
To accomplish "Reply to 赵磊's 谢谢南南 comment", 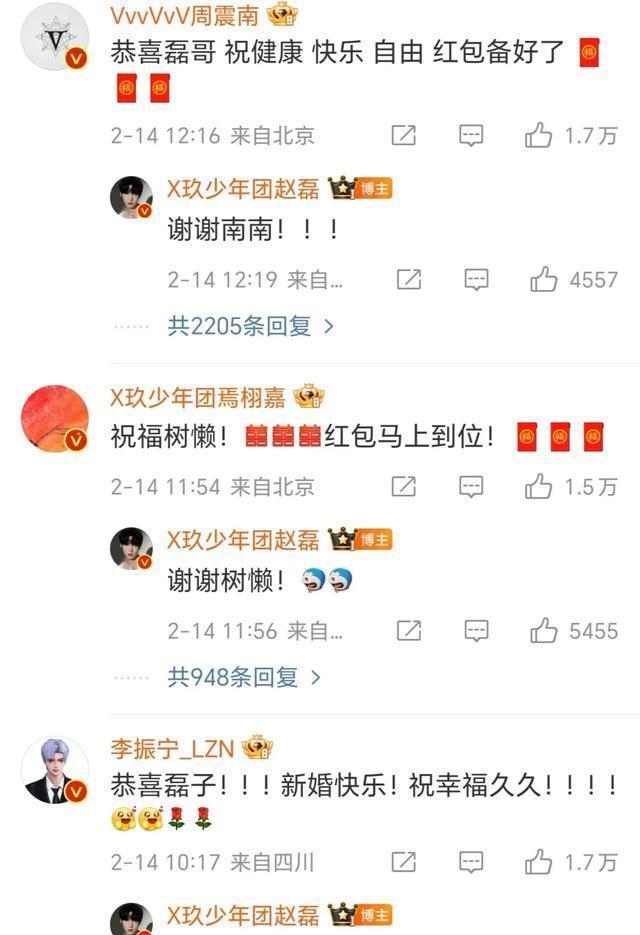I will point(477,280).
